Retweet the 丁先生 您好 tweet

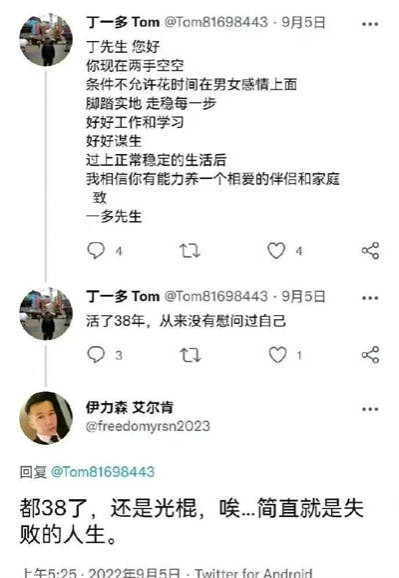[190, 251]
